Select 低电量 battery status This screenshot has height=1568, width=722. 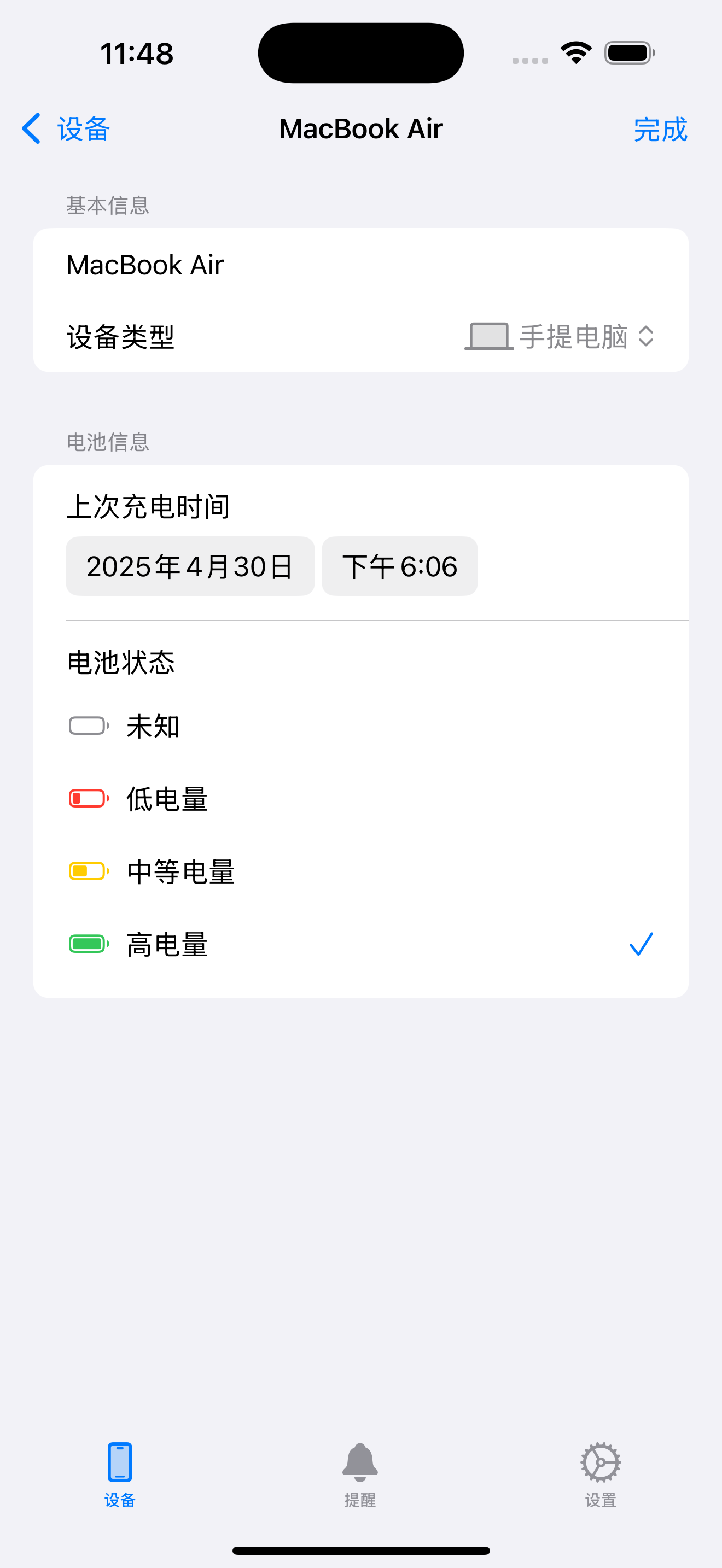coord(361,799)
